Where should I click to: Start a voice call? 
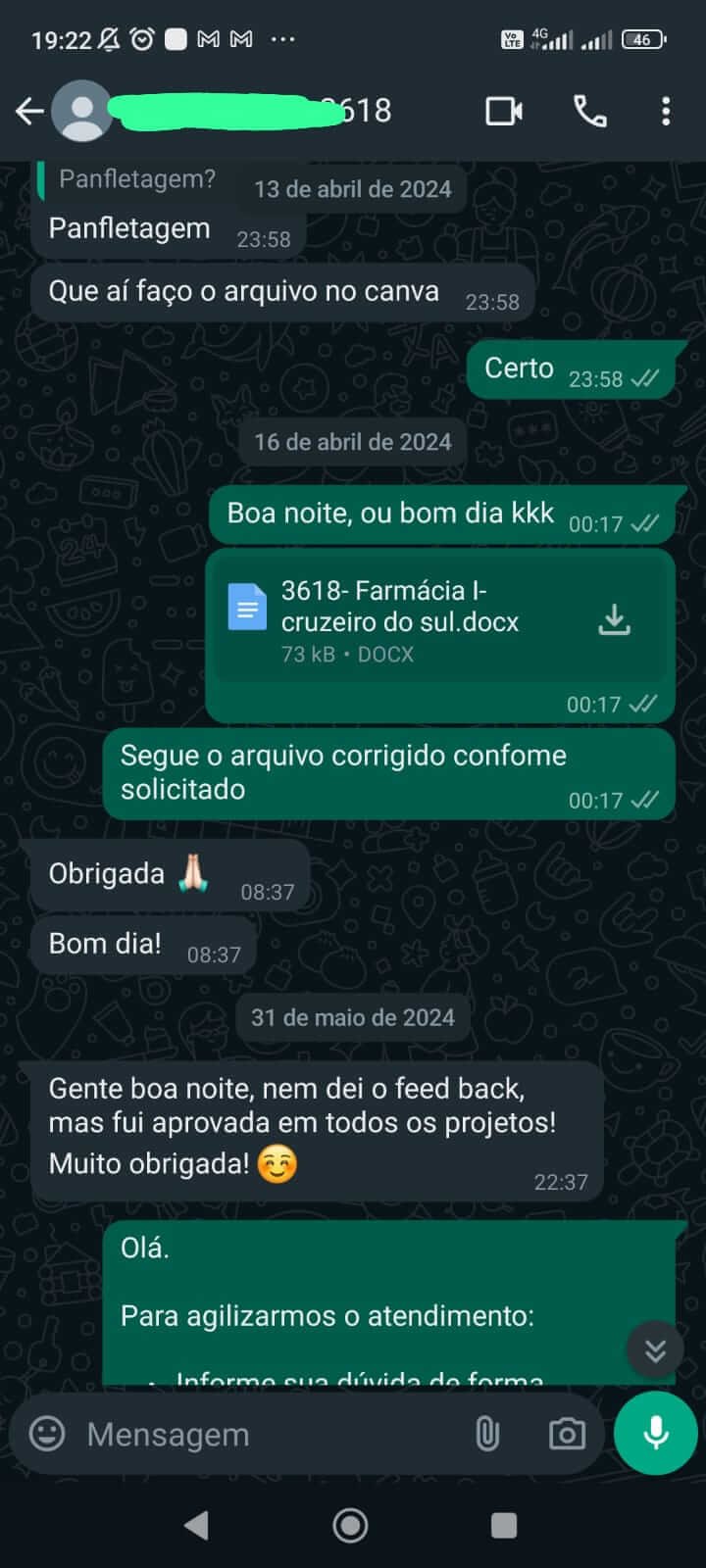pyautogui.click(x=589, y=111)
